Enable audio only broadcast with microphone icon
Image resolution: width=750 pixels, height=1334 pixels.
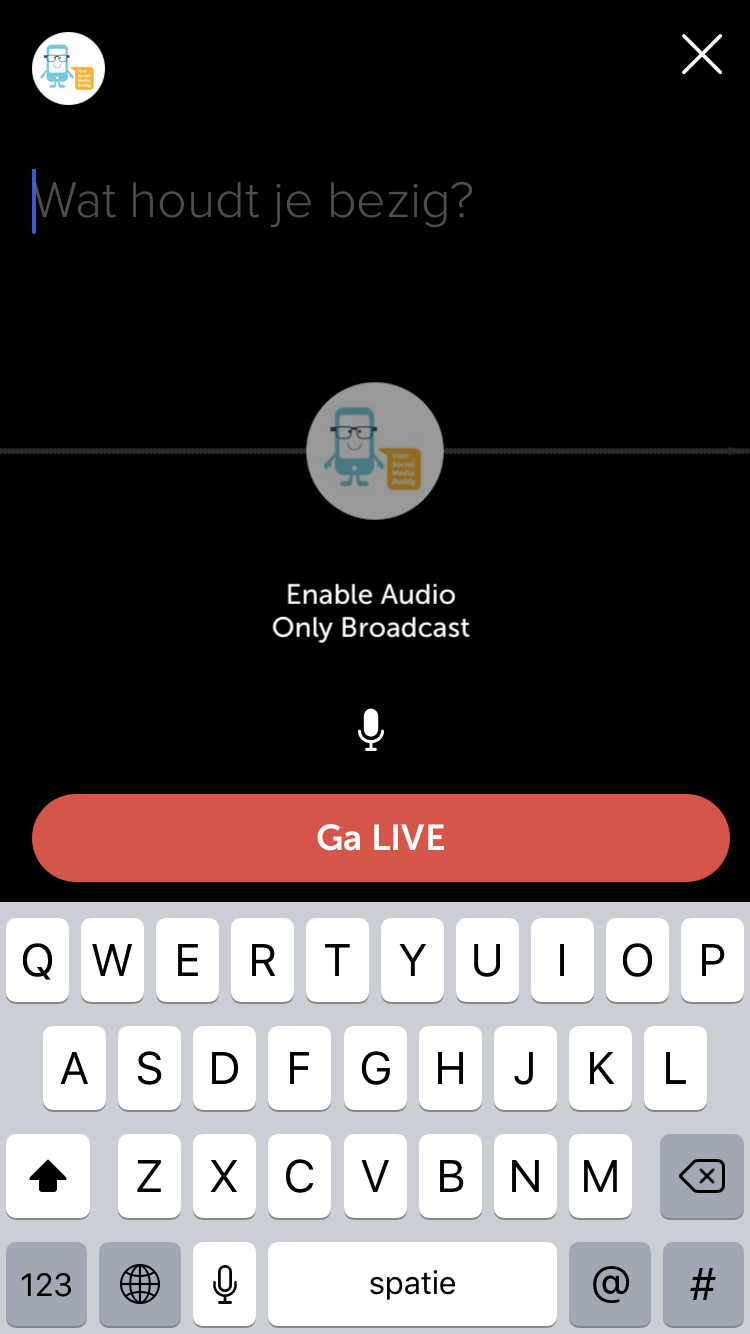click(371, 730)
